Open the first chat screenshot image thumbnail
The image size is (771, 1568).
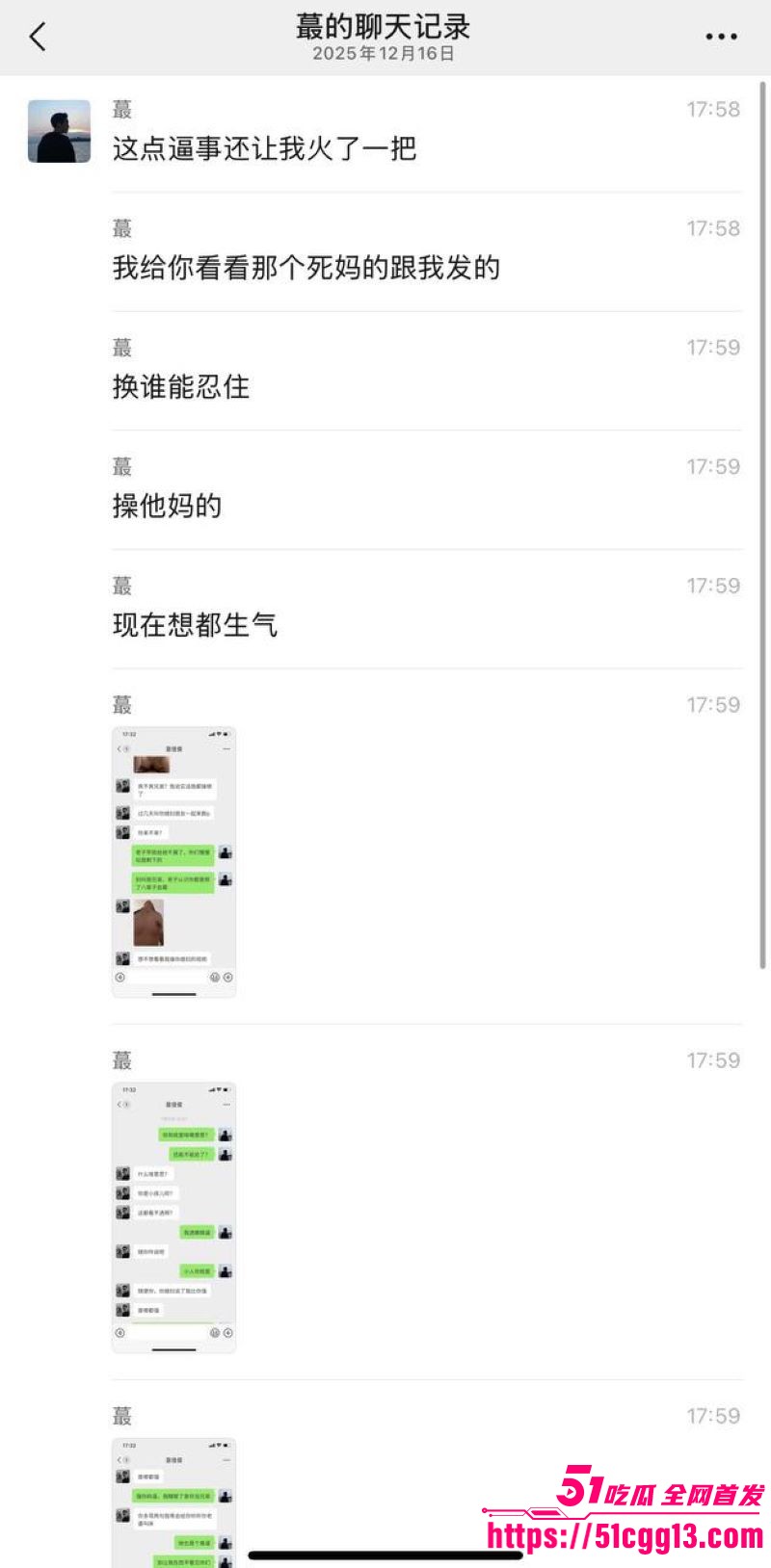click(x=174, y=862)
